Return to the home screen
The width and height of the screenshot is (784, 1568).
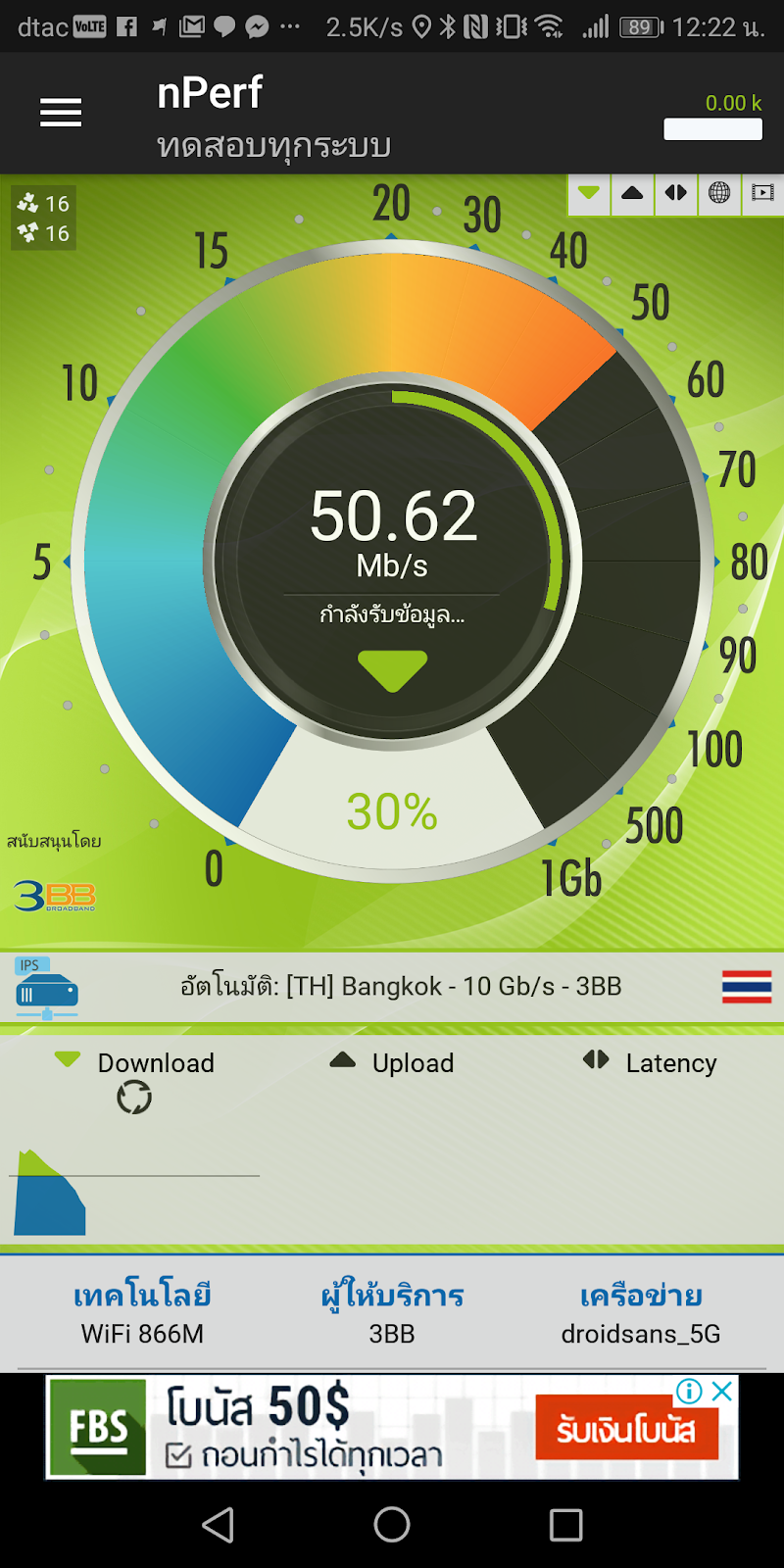click(392, 1525)
